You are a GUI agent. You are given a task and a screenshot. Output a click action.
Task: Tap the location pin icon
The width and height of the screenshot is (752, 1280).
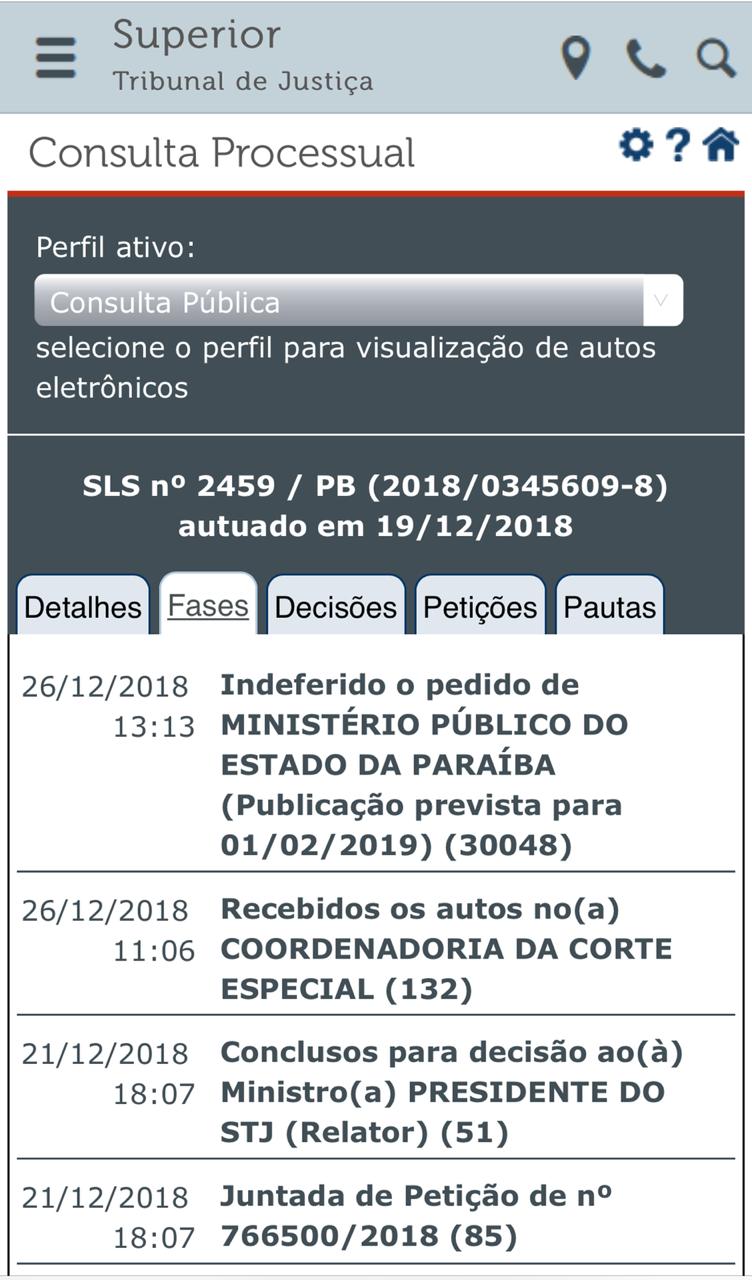pos(575,58)
